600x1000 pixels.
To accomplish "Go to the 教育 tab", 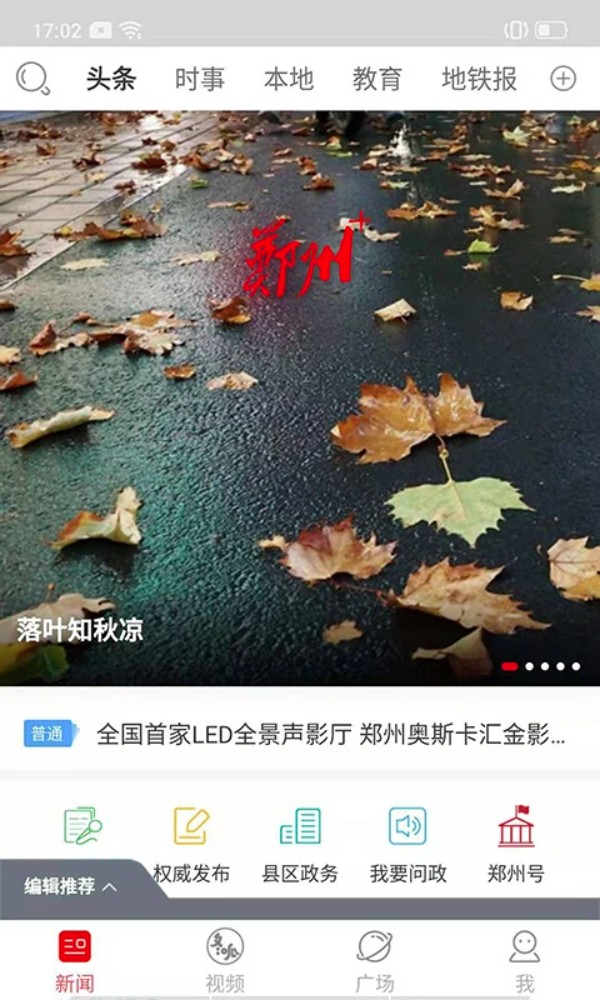I will pos(377,79).
